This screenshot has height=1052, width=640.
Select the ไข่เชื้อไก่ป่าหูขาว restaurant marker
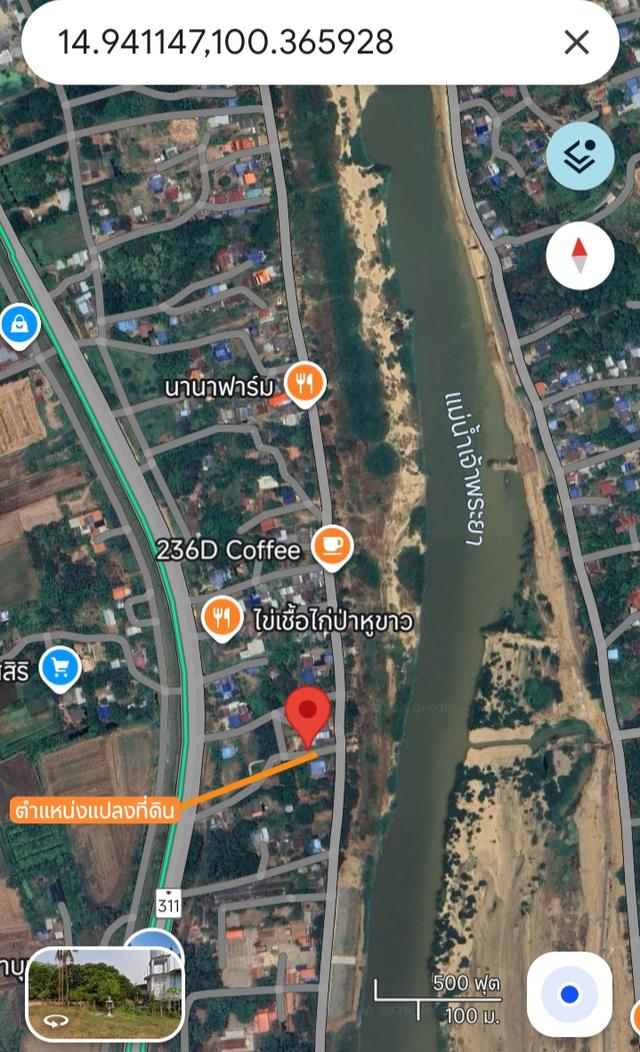220,616
